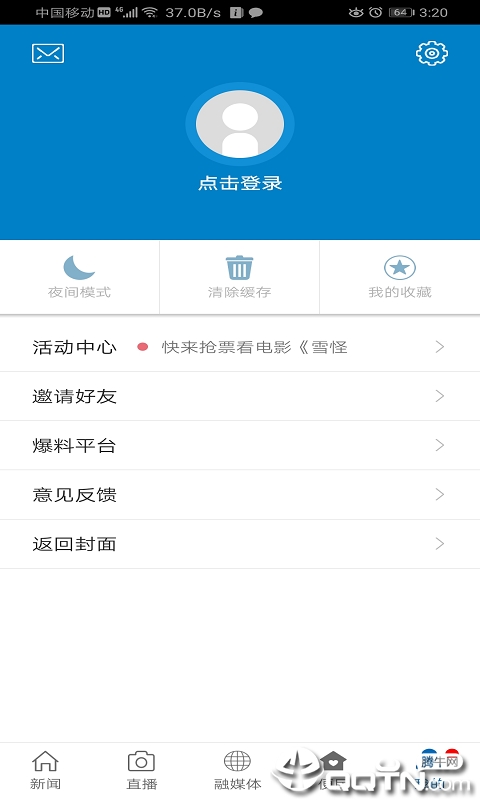Open the 活动中心 row
The height and width of the screenshot is (800, 480).
pos(240,347)
